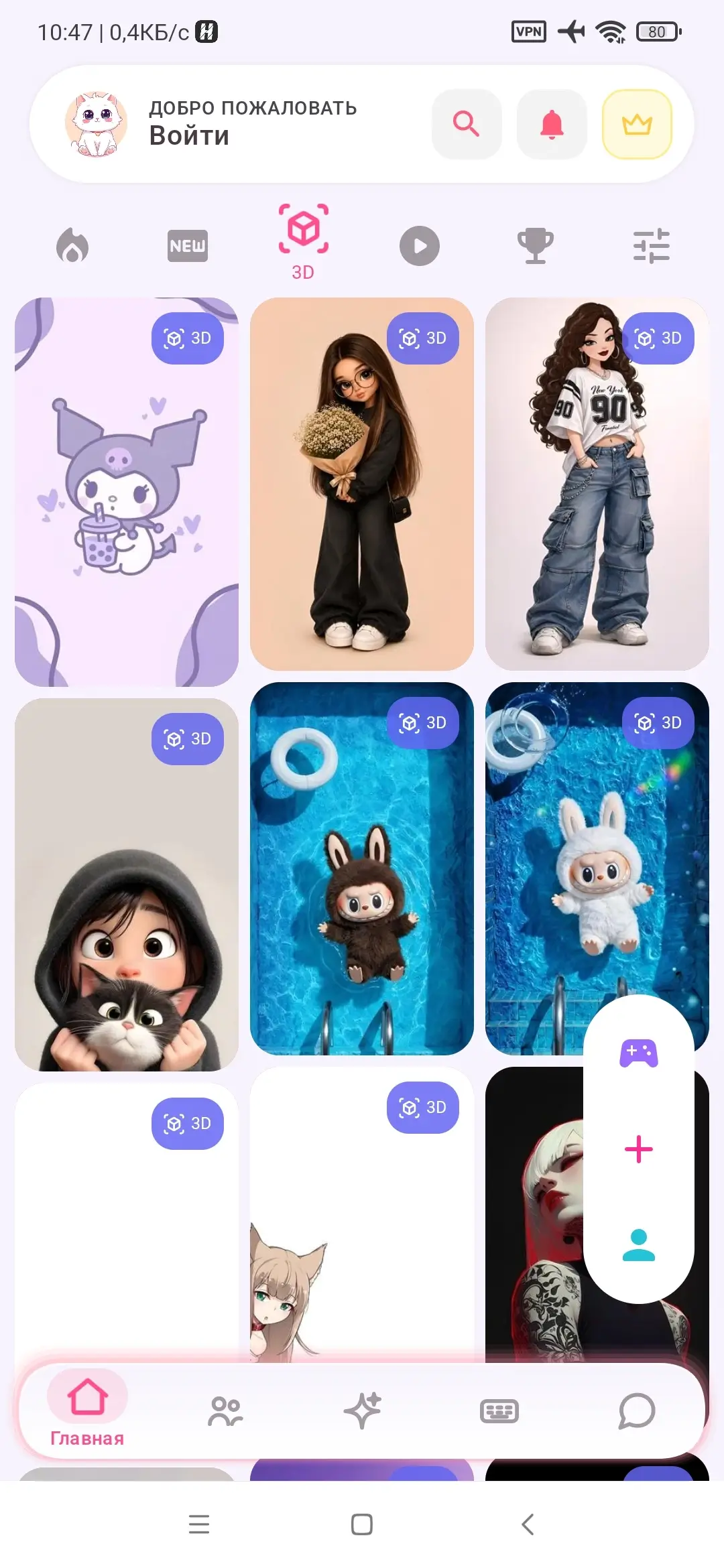Open the search magnifier icon
724x1568 pixels.
click(x=467, y=124)
